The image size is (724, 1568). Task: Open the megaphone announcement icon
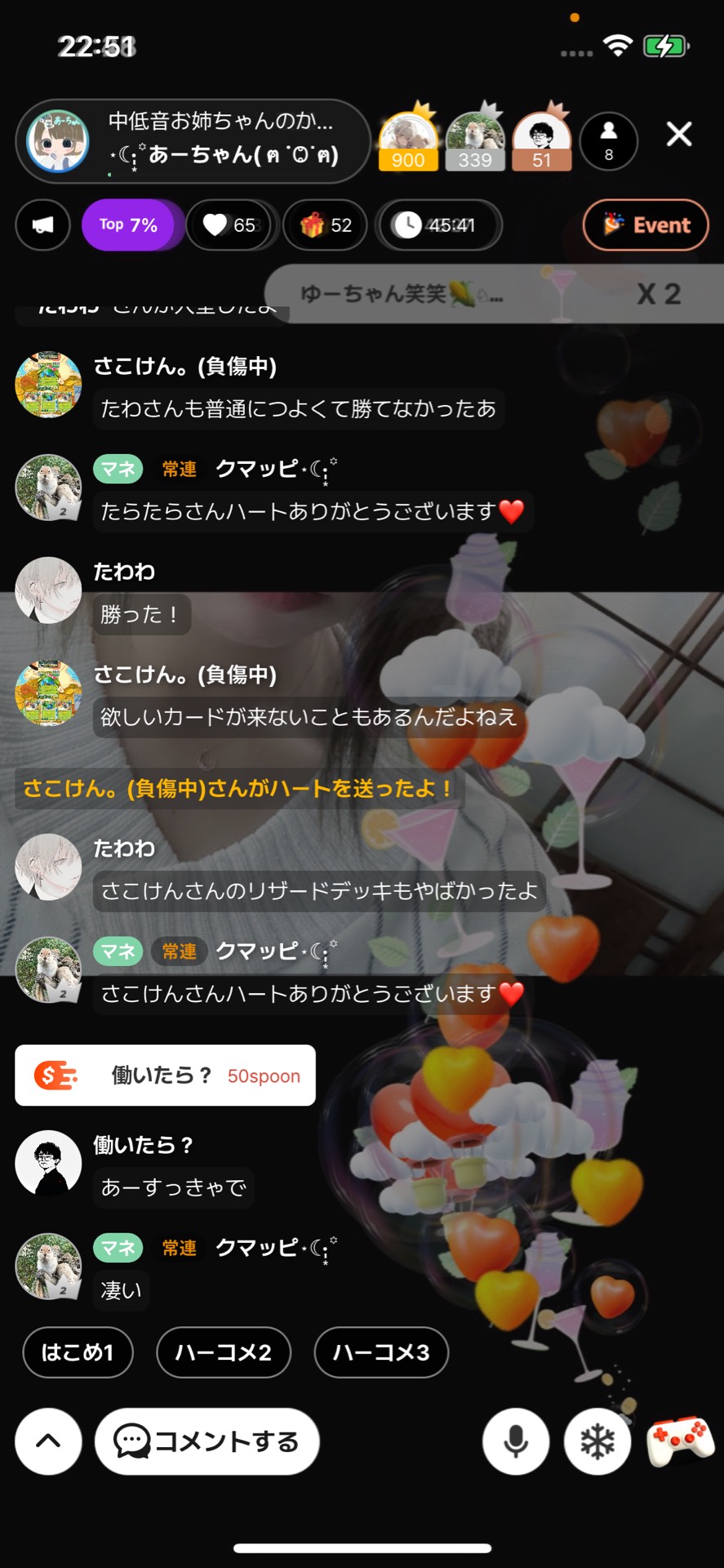coord(42,225)
